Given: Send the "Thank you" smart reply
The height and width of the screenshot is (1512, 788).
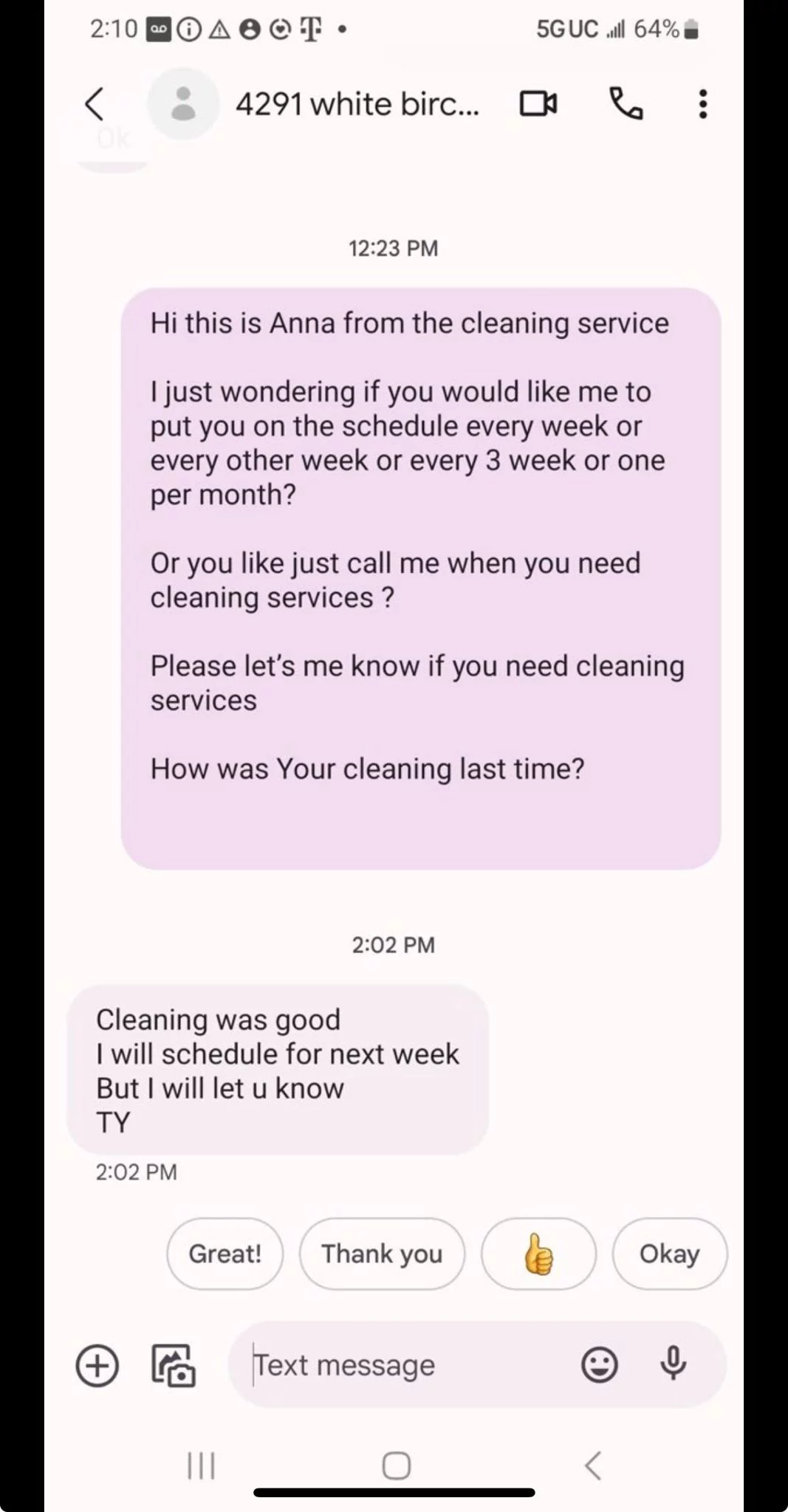Looking at the screenshot, I should (x=382, y=1254).
